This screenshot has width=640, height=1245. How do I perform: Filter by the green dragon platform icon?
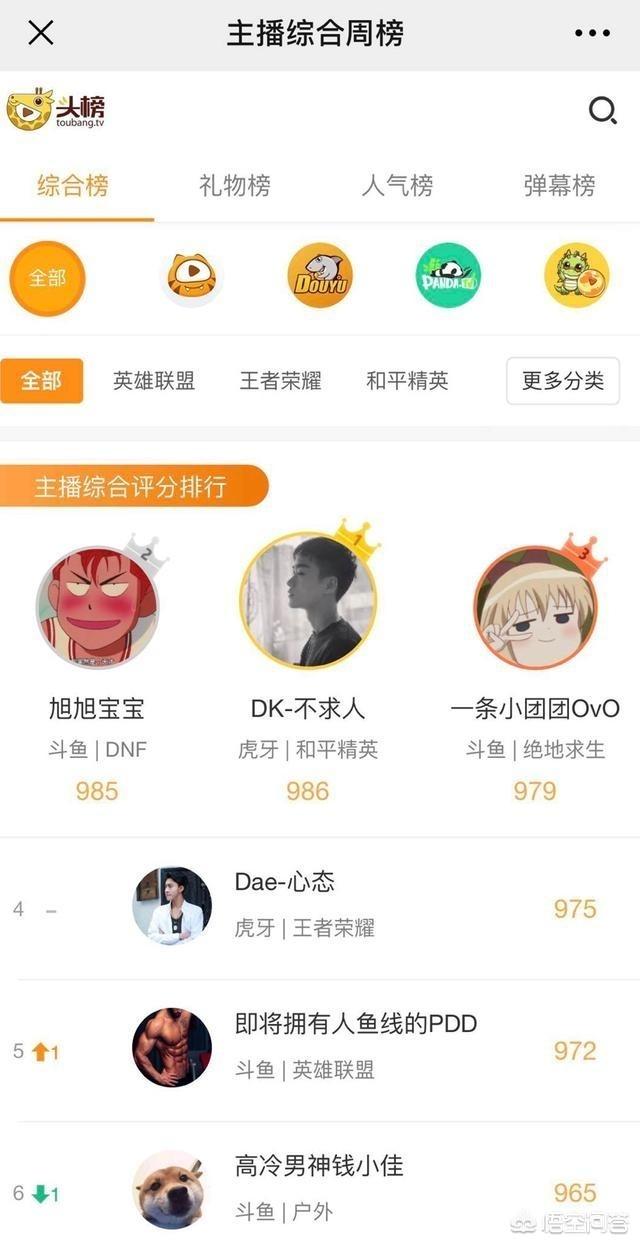tap(577, 276)
